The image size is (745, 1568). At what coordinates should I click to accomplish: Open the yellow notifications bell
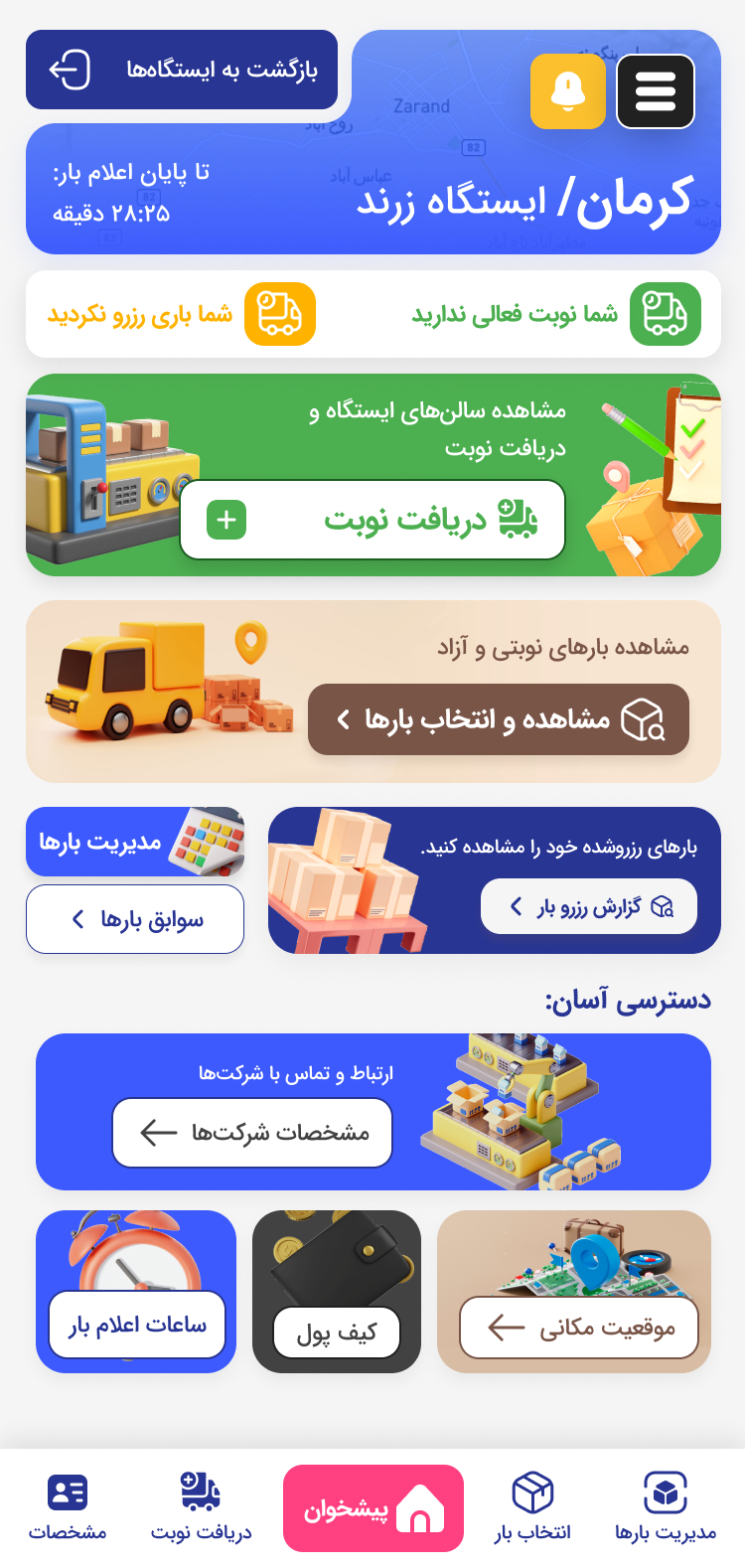568,91
